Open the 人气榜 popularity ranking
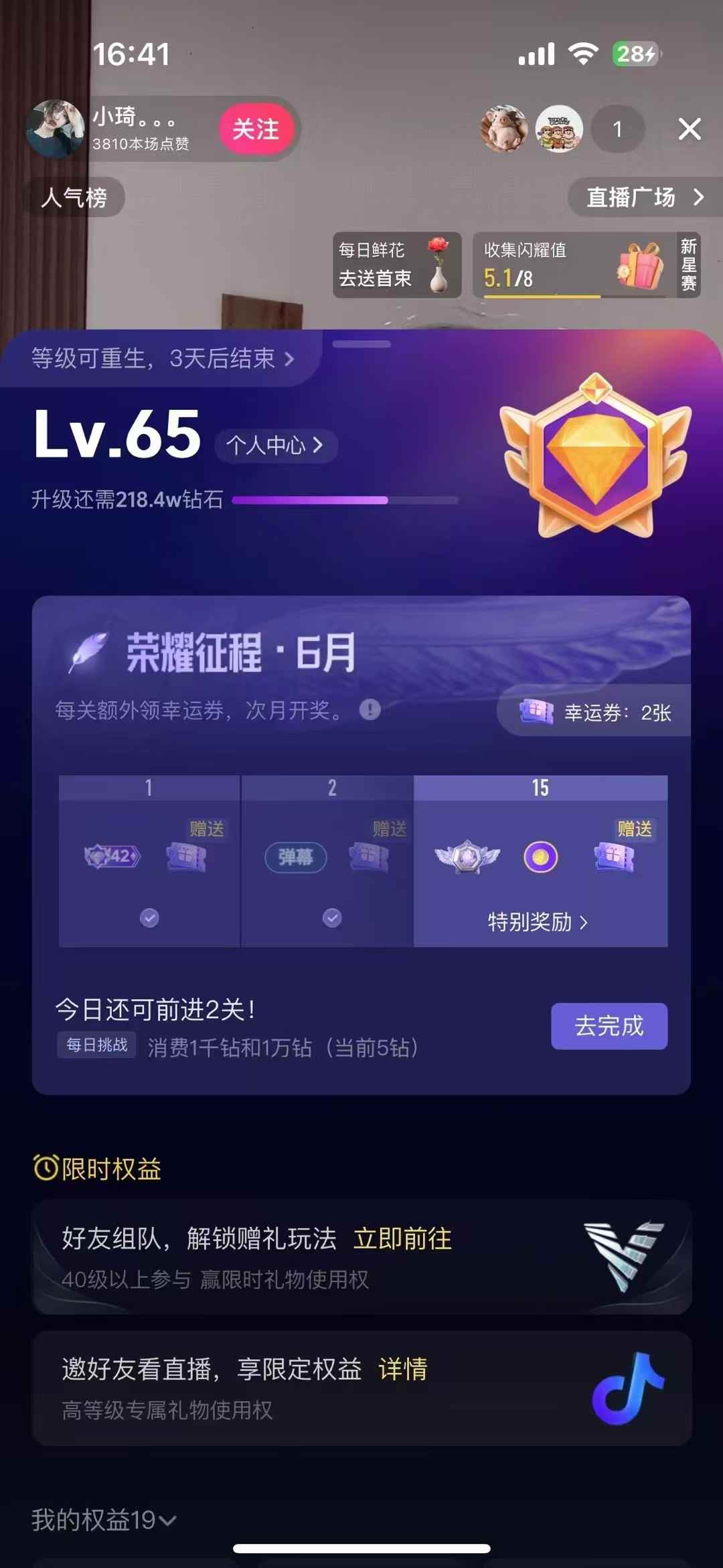The width and height of the screenshot is (723, 1568). 74,198
